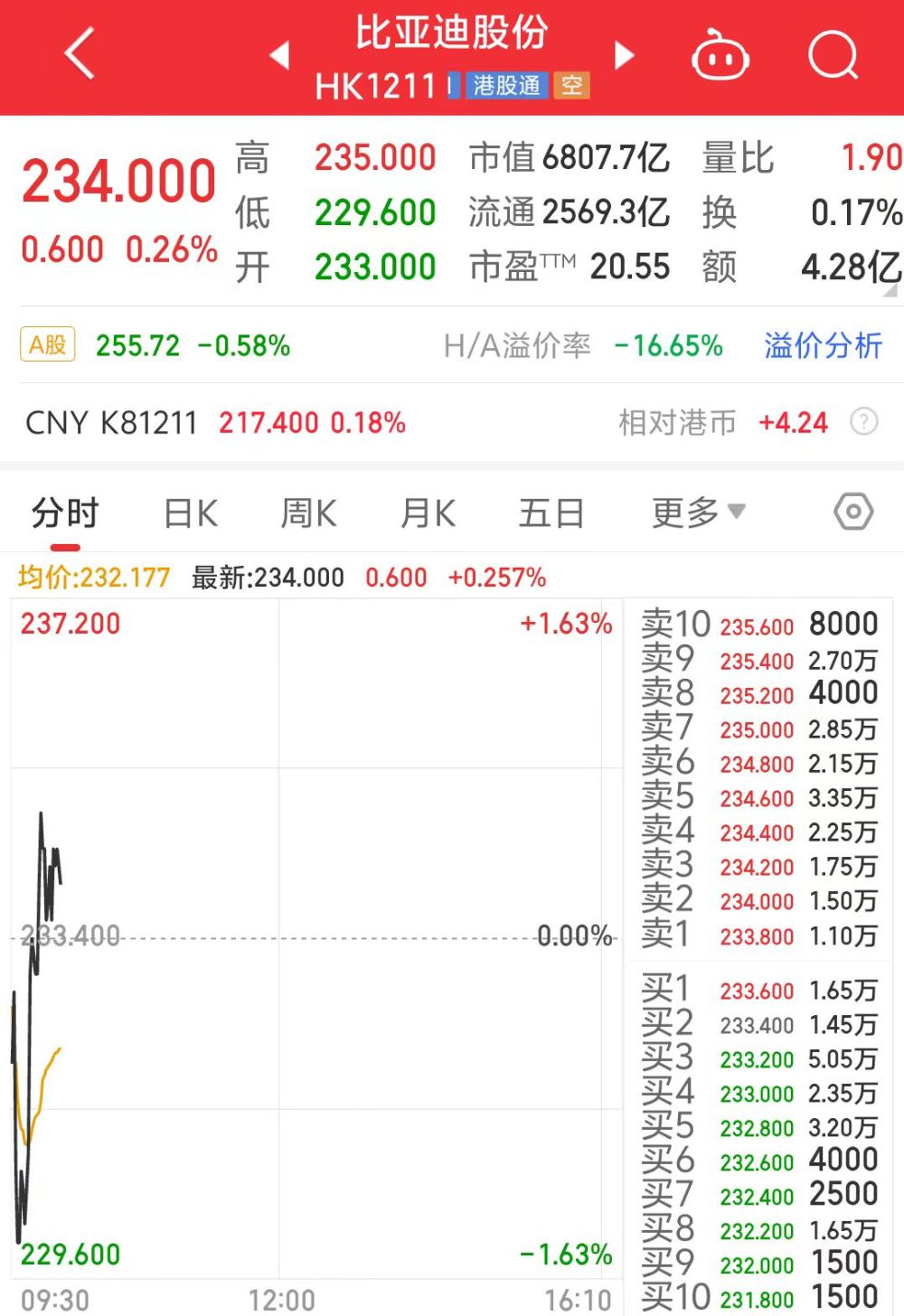The height and width of the screenshot is (1316, 904).
Task: Switch to the previous stock
Action: point(279,56)
